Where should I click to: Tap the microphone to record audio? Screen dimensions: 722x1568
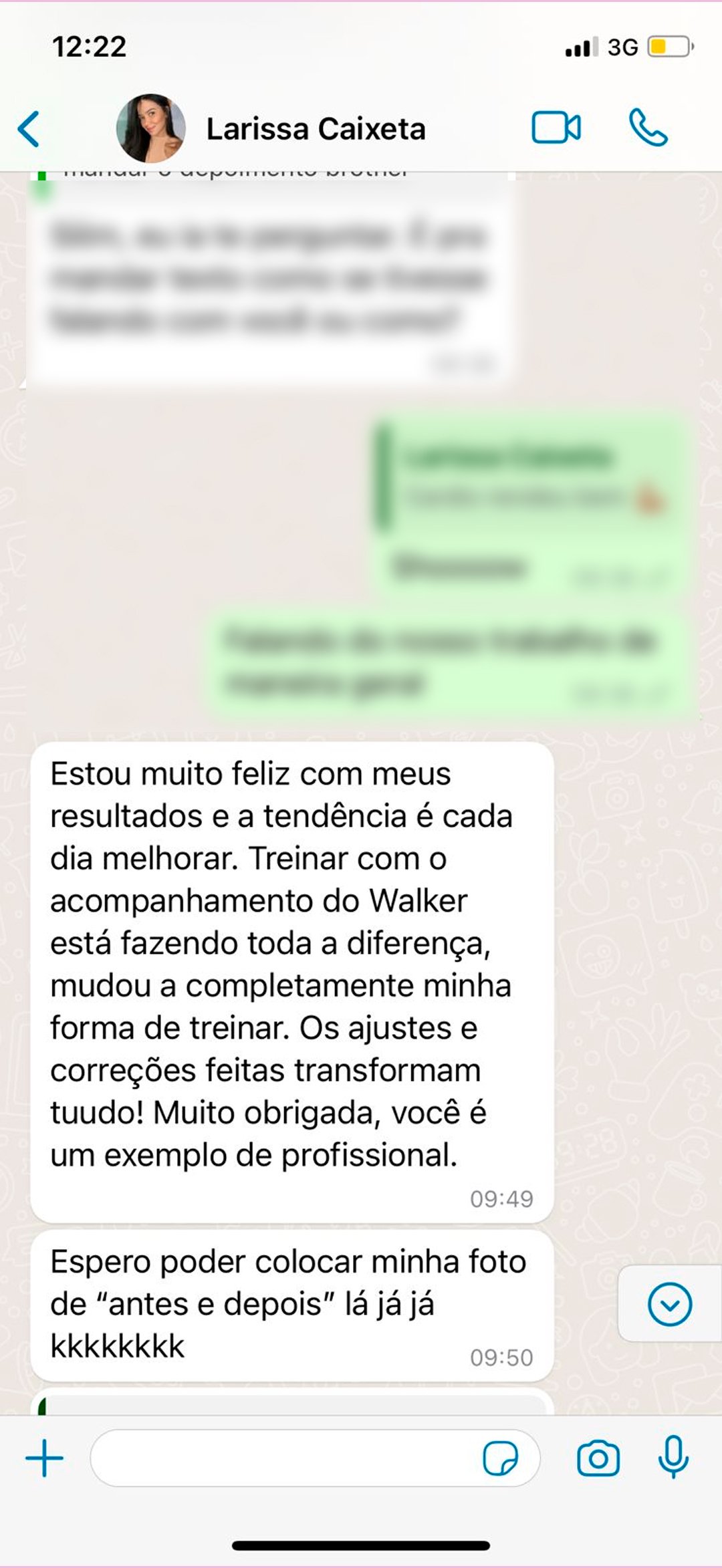point(673,1458)
